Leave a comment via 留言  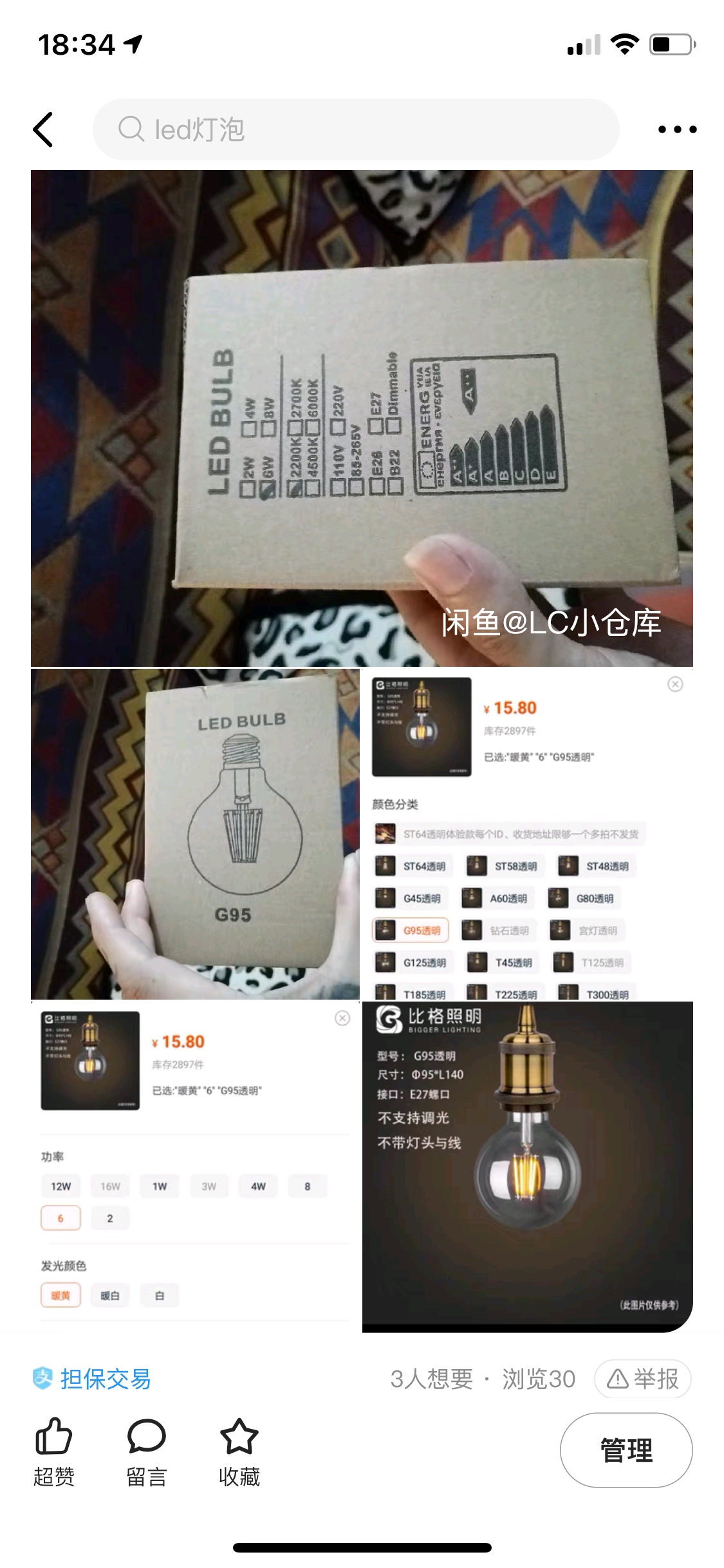pos(147,1452)
